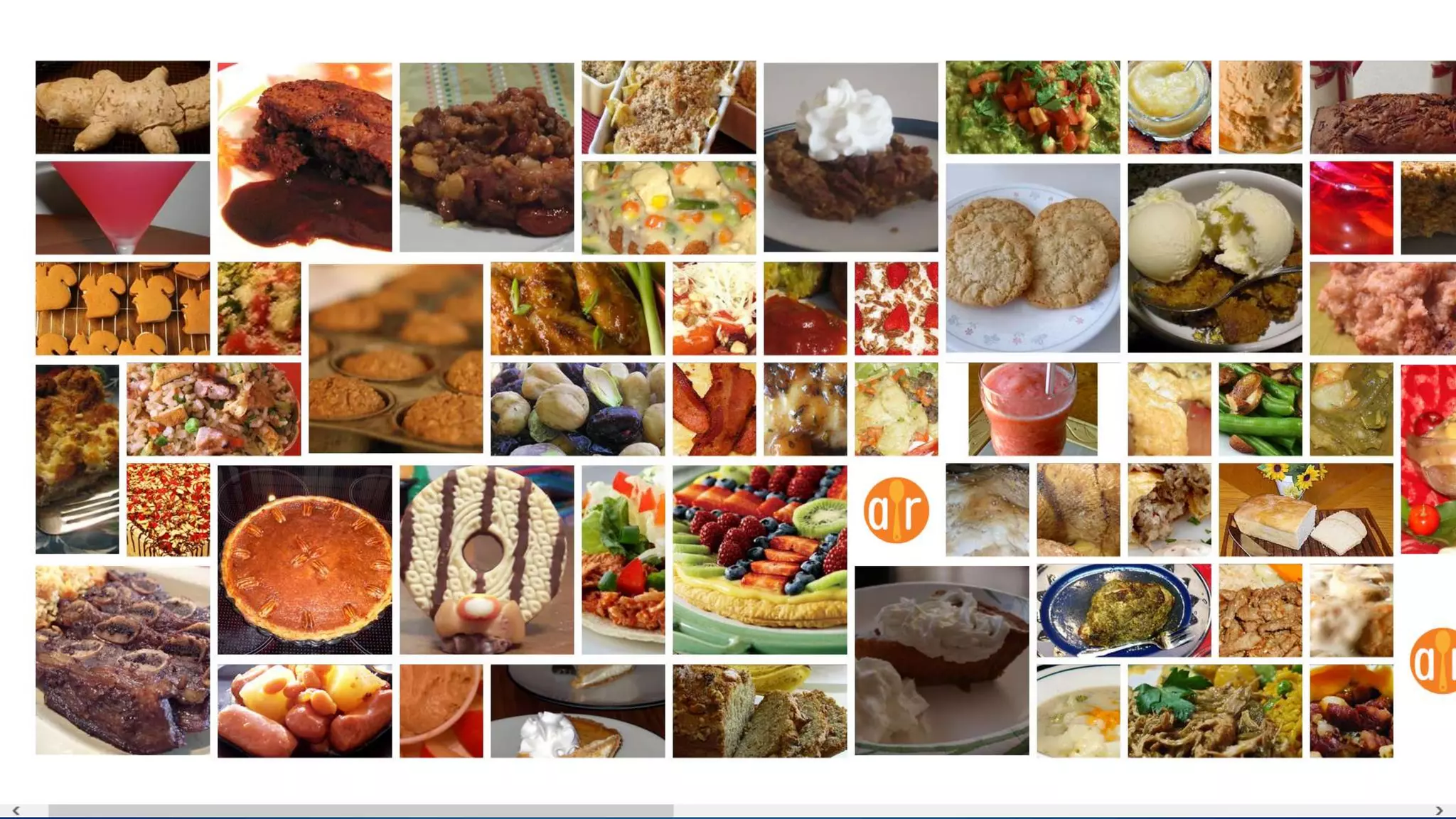View the squirrel-shaped cookies recipe tile

122,309
